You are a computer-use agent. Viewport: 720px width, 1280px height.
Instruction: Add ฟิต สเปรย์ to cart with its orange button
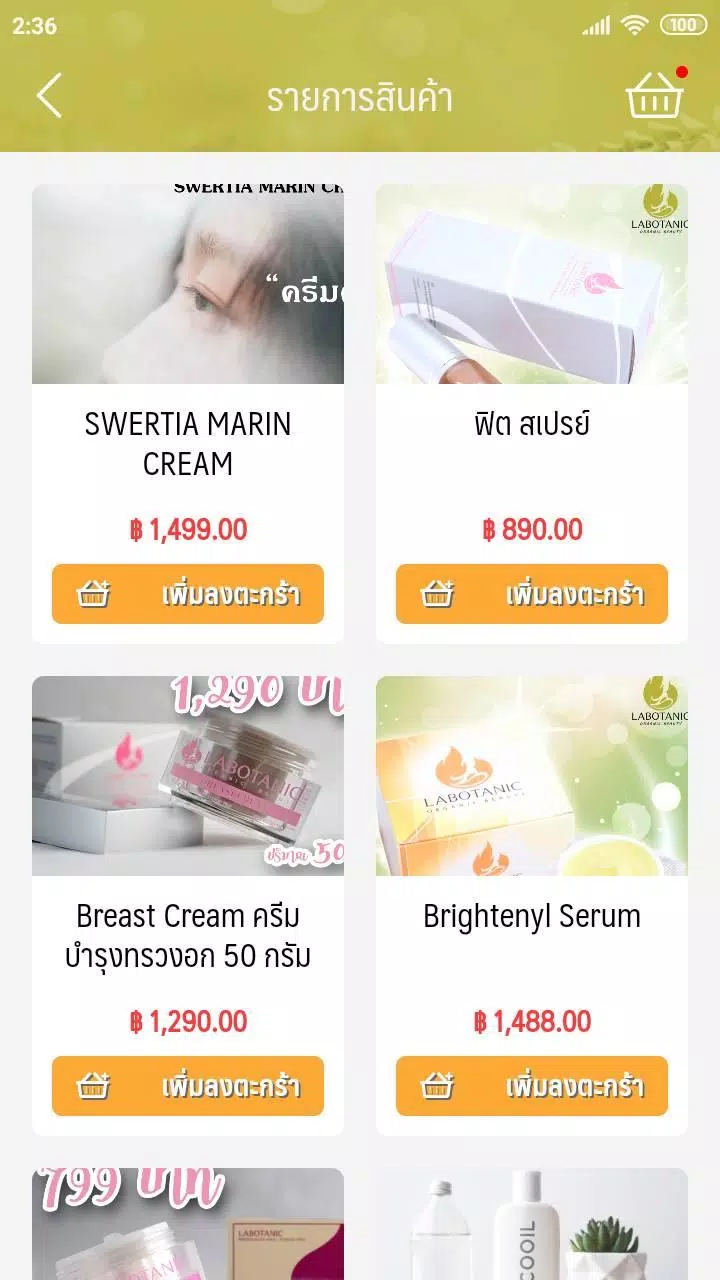click(532, 594)
